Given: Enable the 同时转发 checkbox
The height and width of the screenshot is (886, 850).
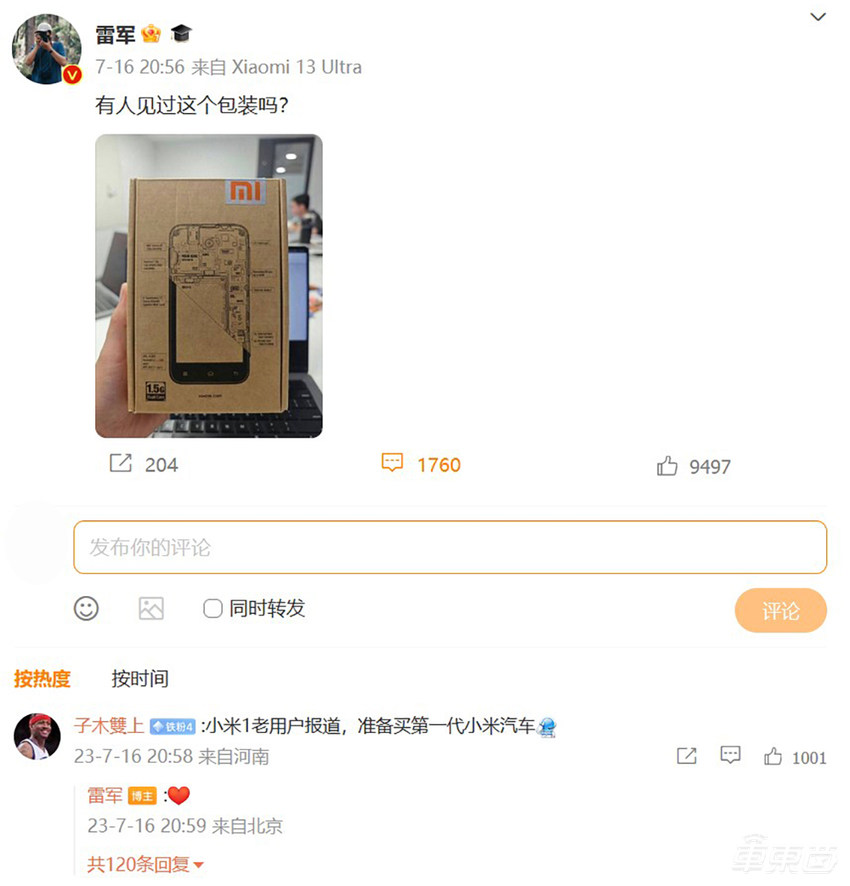Looking at the screenshot, I should coord(211,608).
